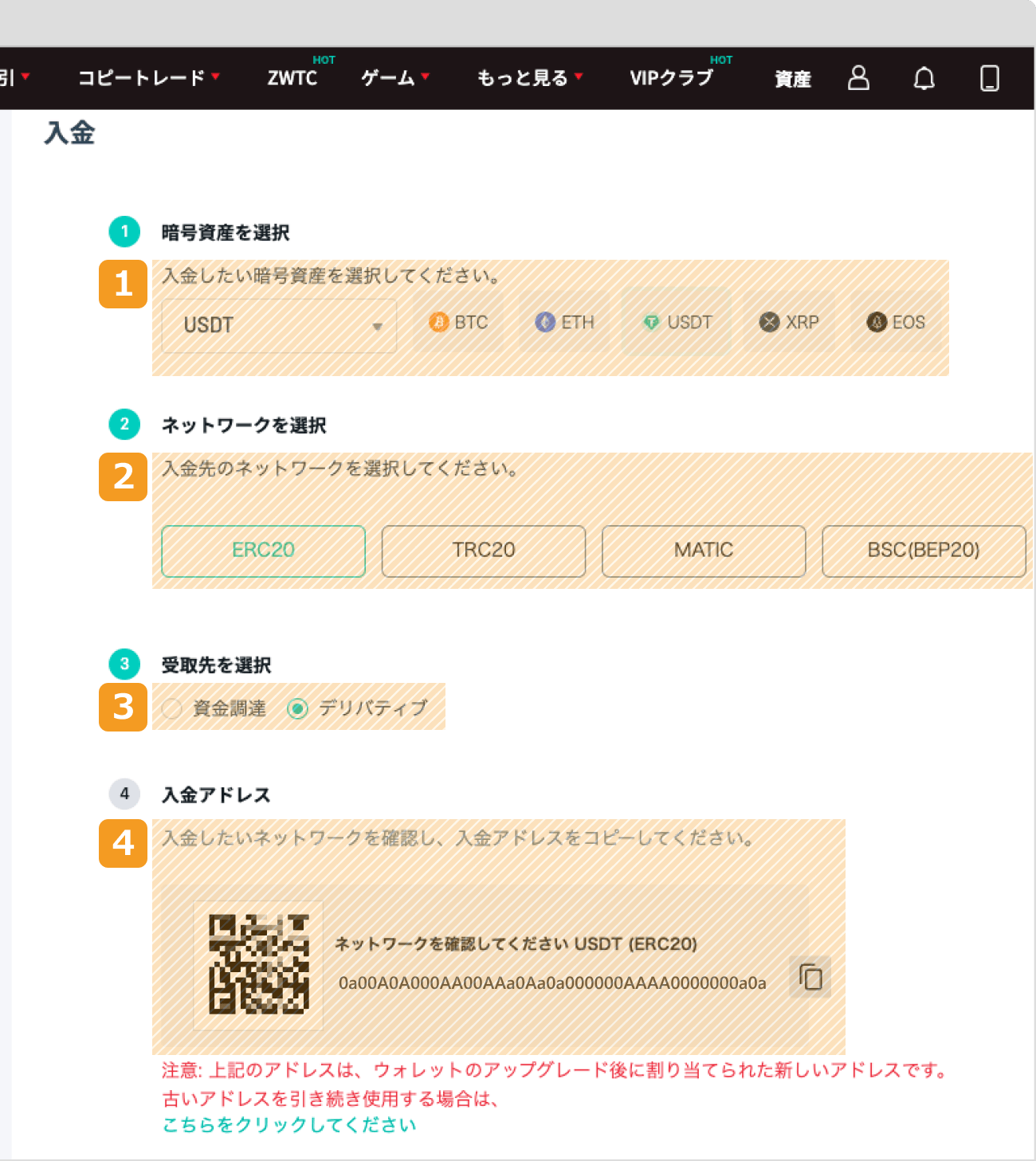Select the デリバティブ radio option
Image resolution: width=1036 pixels, height=1161 pixels.
298,708
